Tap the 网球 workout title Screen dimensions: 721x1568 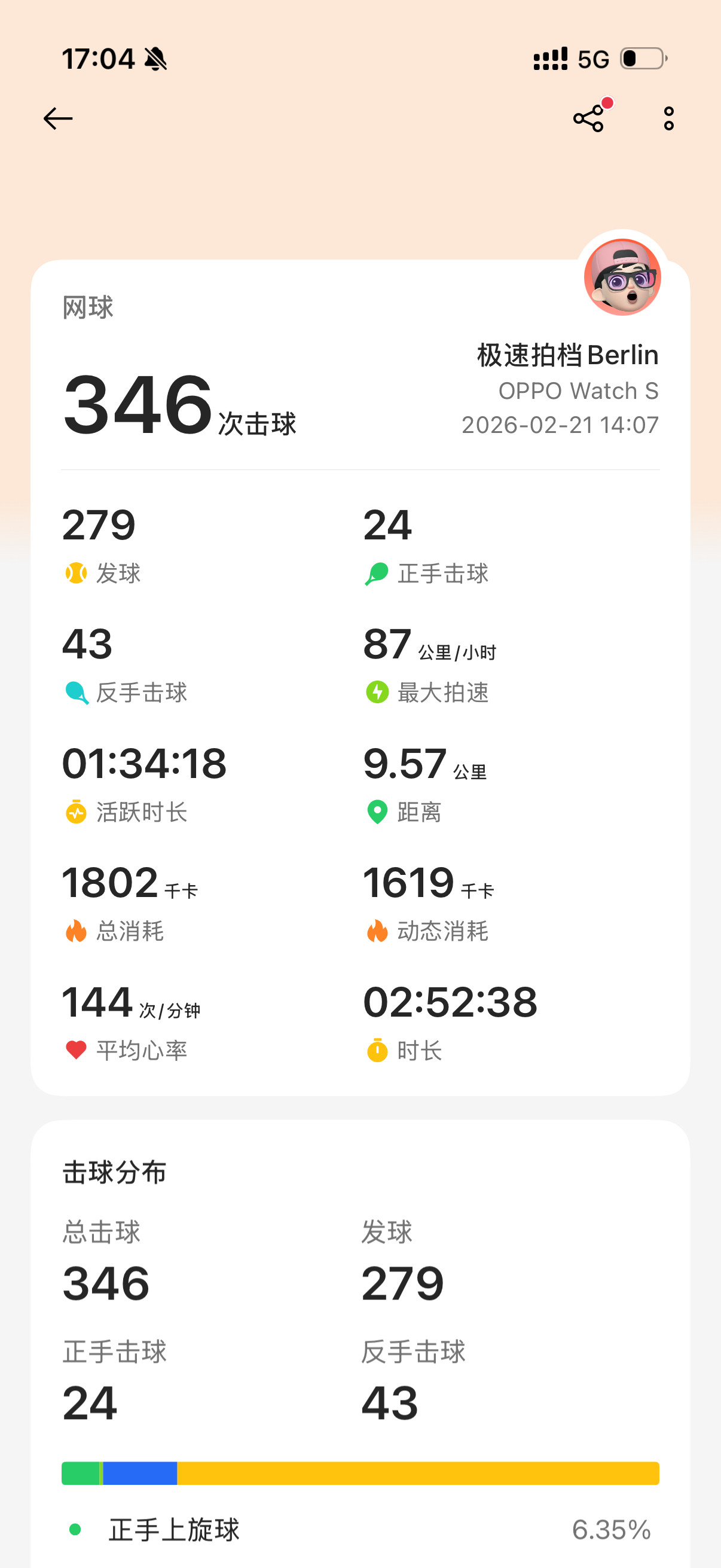point(87,308)
